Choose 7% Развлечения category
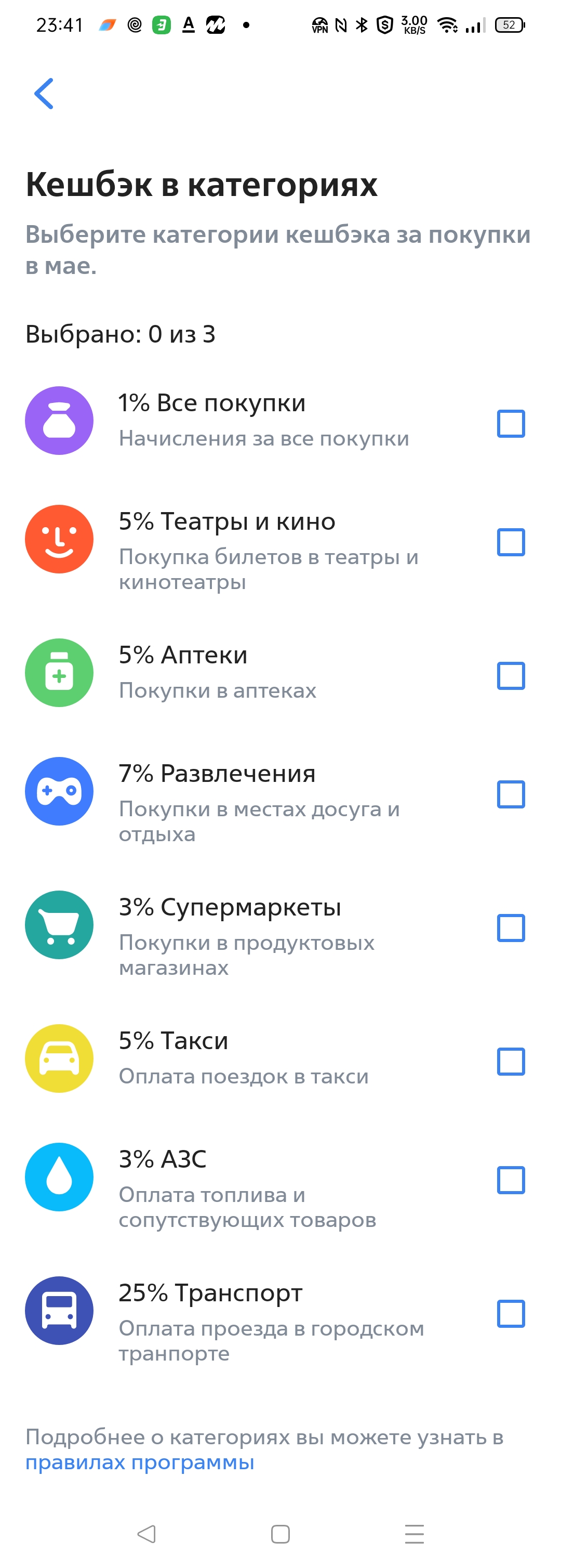 511,794
